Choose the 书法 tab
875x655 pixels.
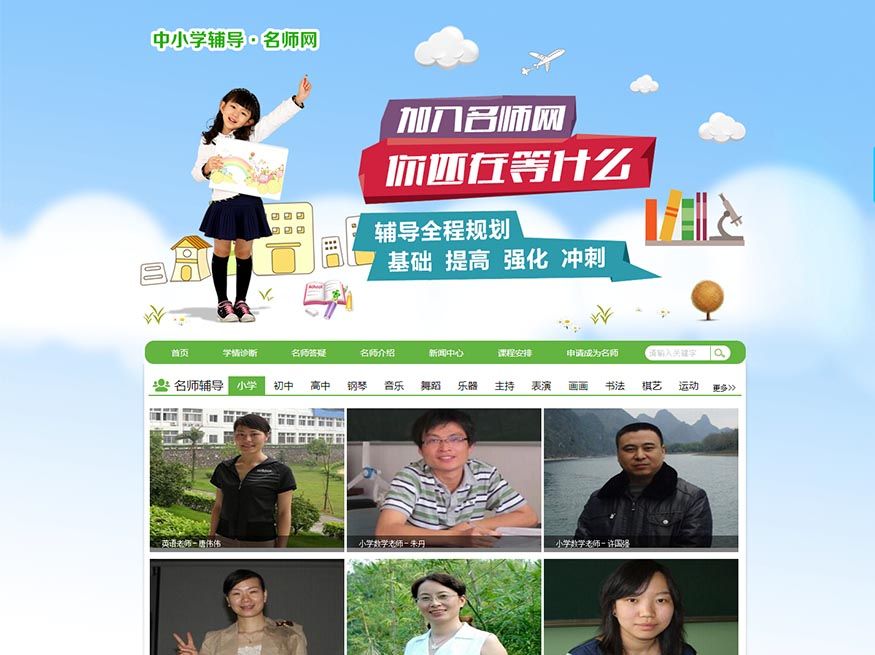click(615, 386)
